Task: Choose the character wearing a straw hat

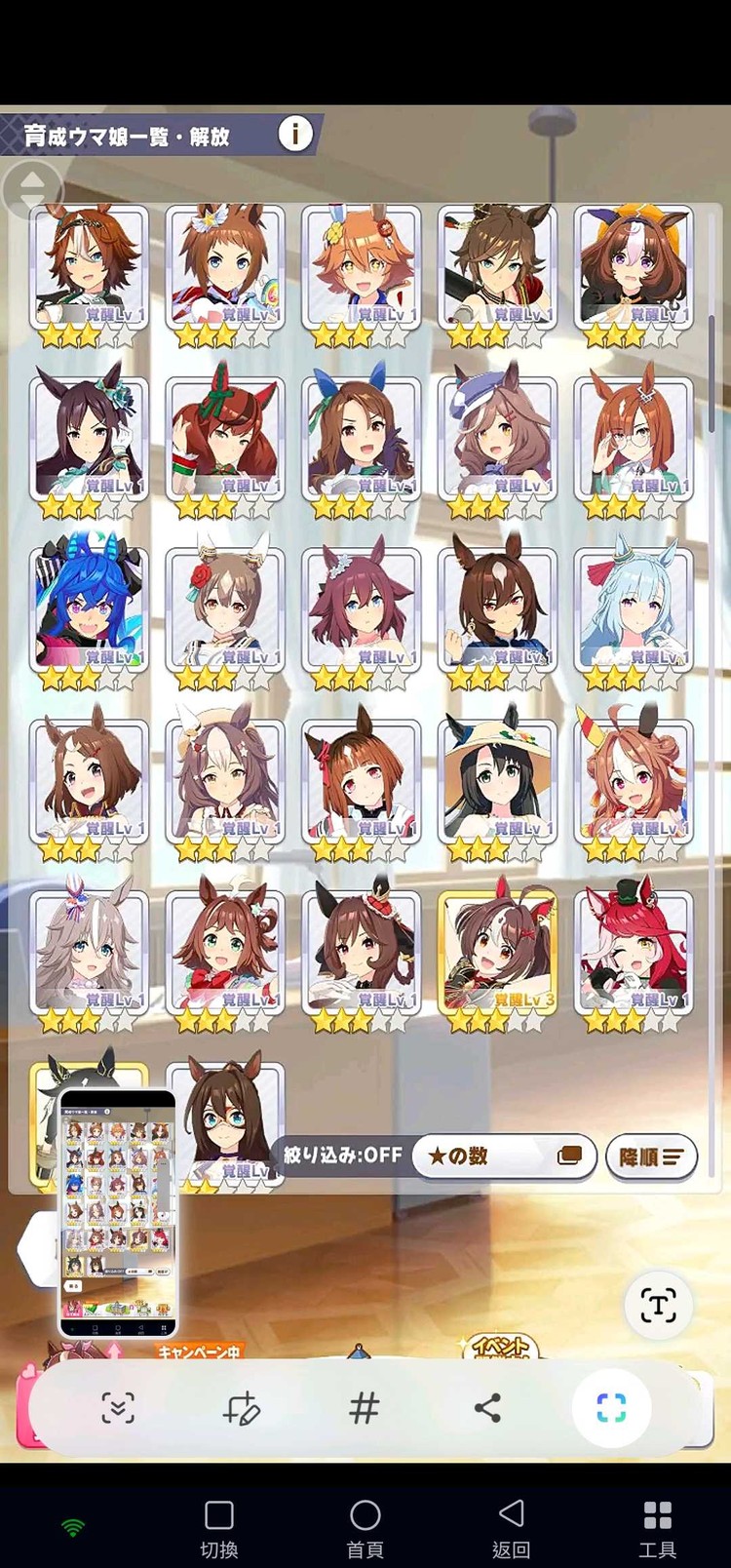Action: click(x=497, y=782)
